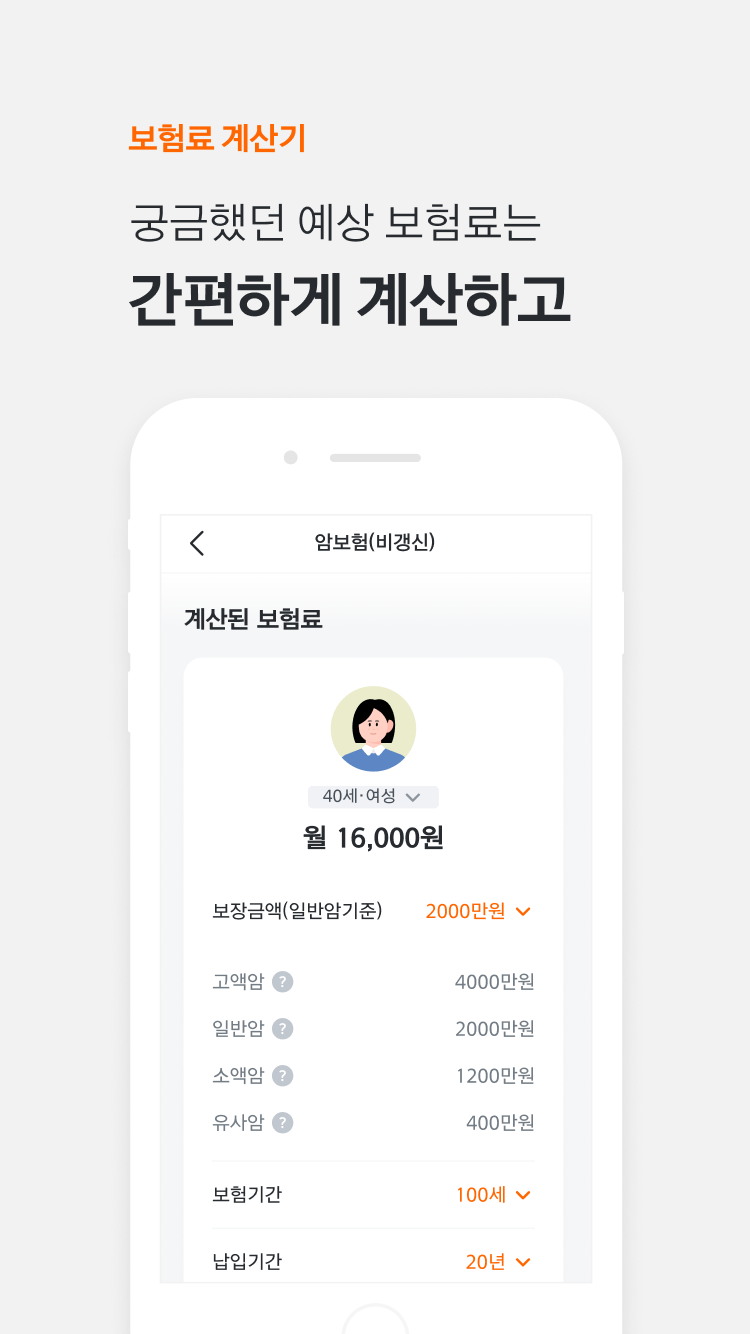Open help tooltip for 고액암 coverage
The width and height of the screenshot is (750, 1334).
[283, 982]
